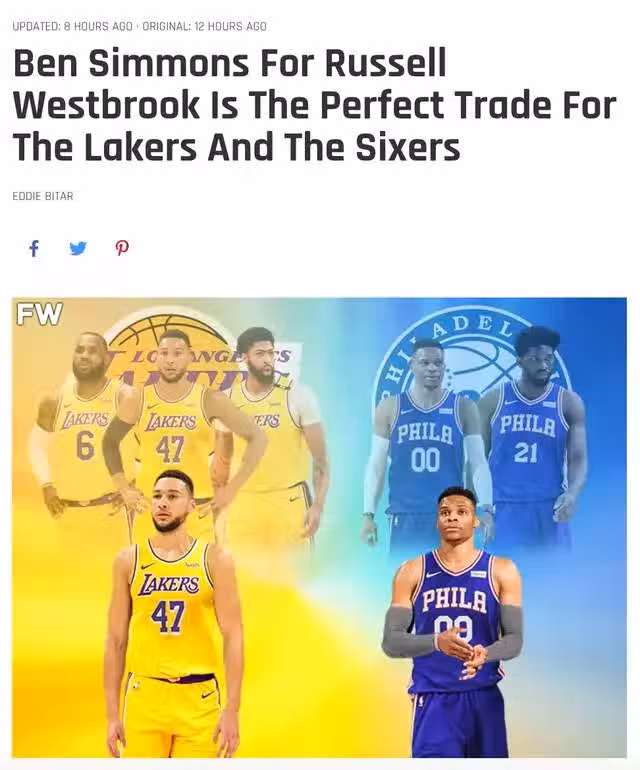Share the article on Twitter

point(78,248)
